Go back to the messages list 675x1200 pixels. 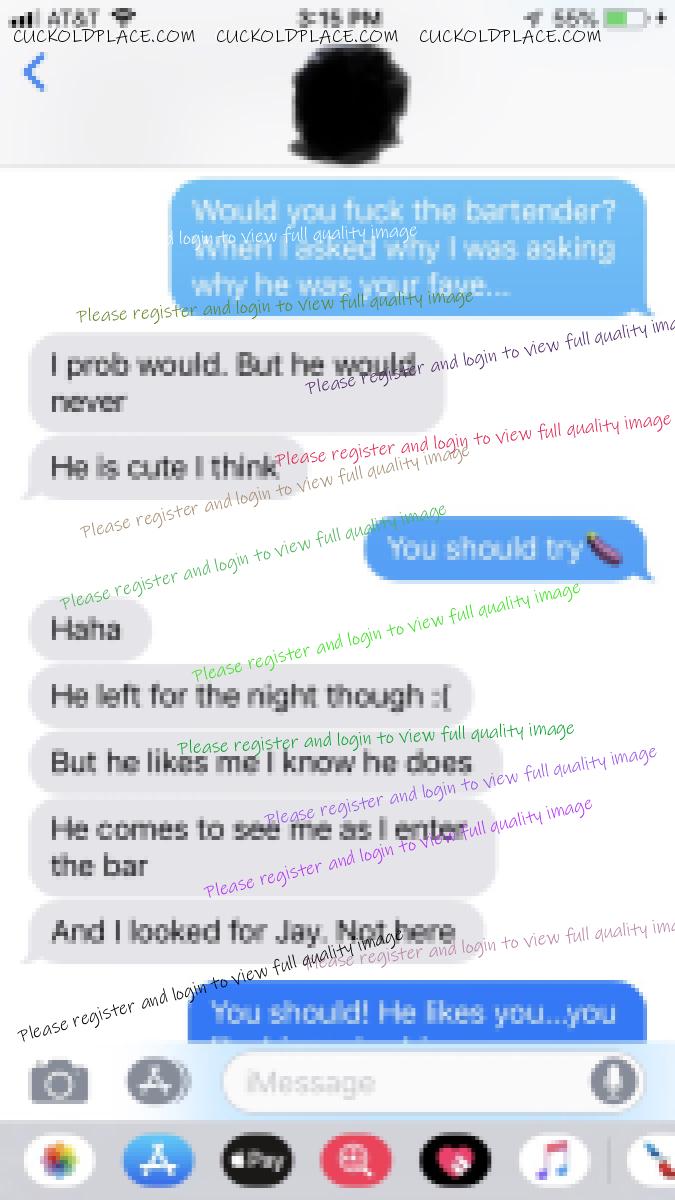pyautogui.click(x=34, y=73)
